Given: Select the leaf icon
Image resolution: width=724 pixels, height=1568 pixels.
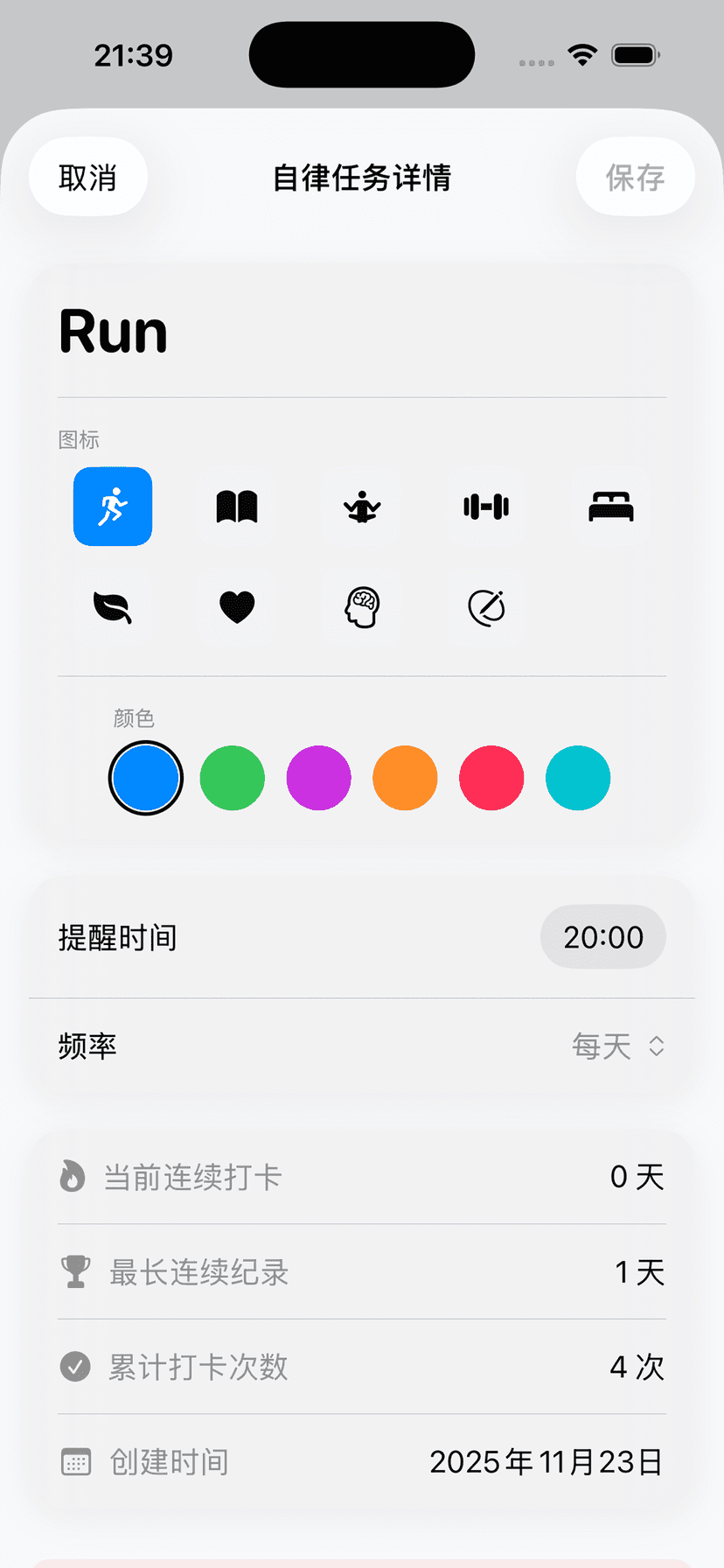Looking at the screenshot, I should (112, 607).
